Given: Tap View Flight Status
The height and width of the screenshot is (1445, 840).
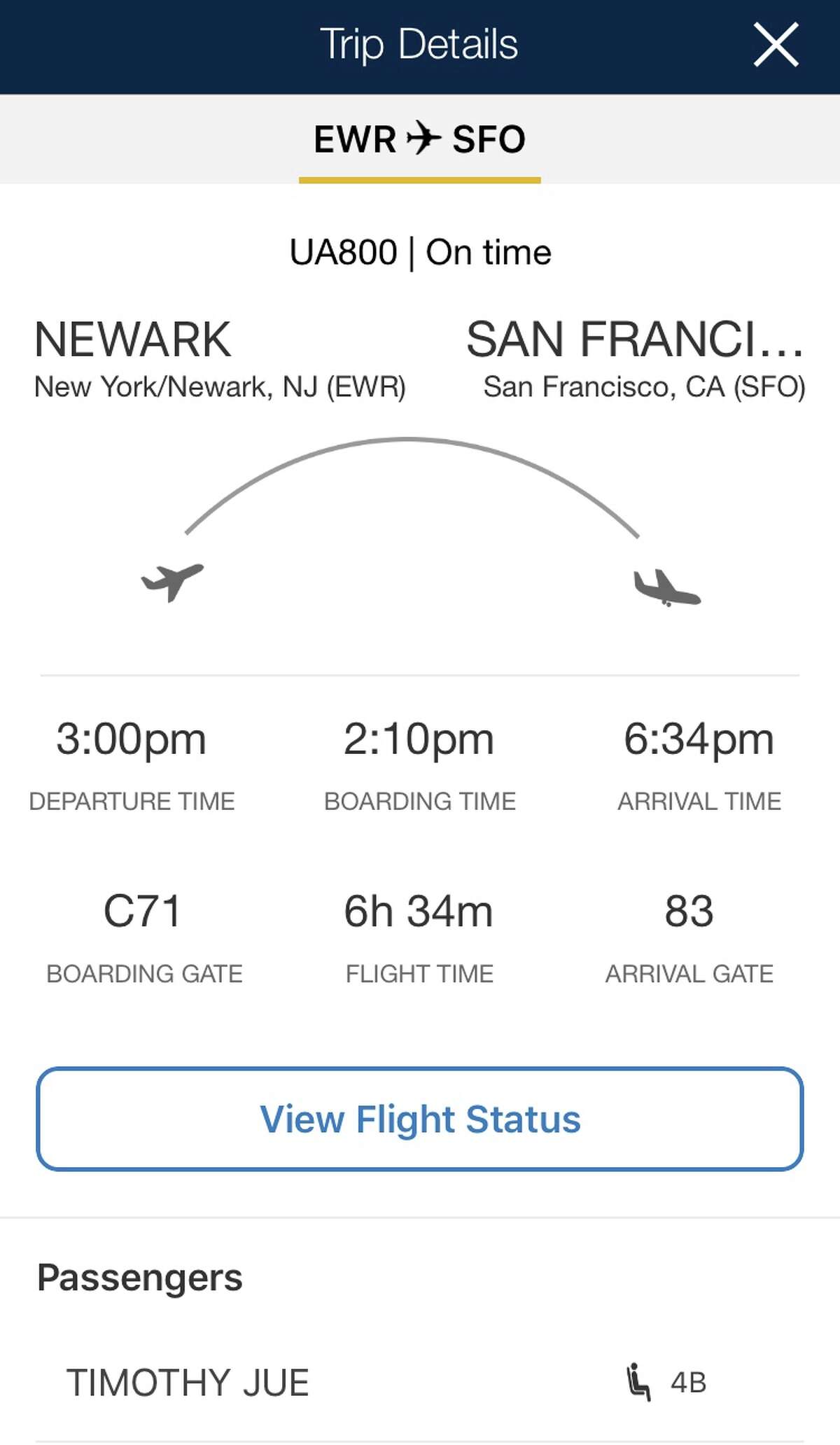Looking at the screenshot, I should pos(420,1119).
